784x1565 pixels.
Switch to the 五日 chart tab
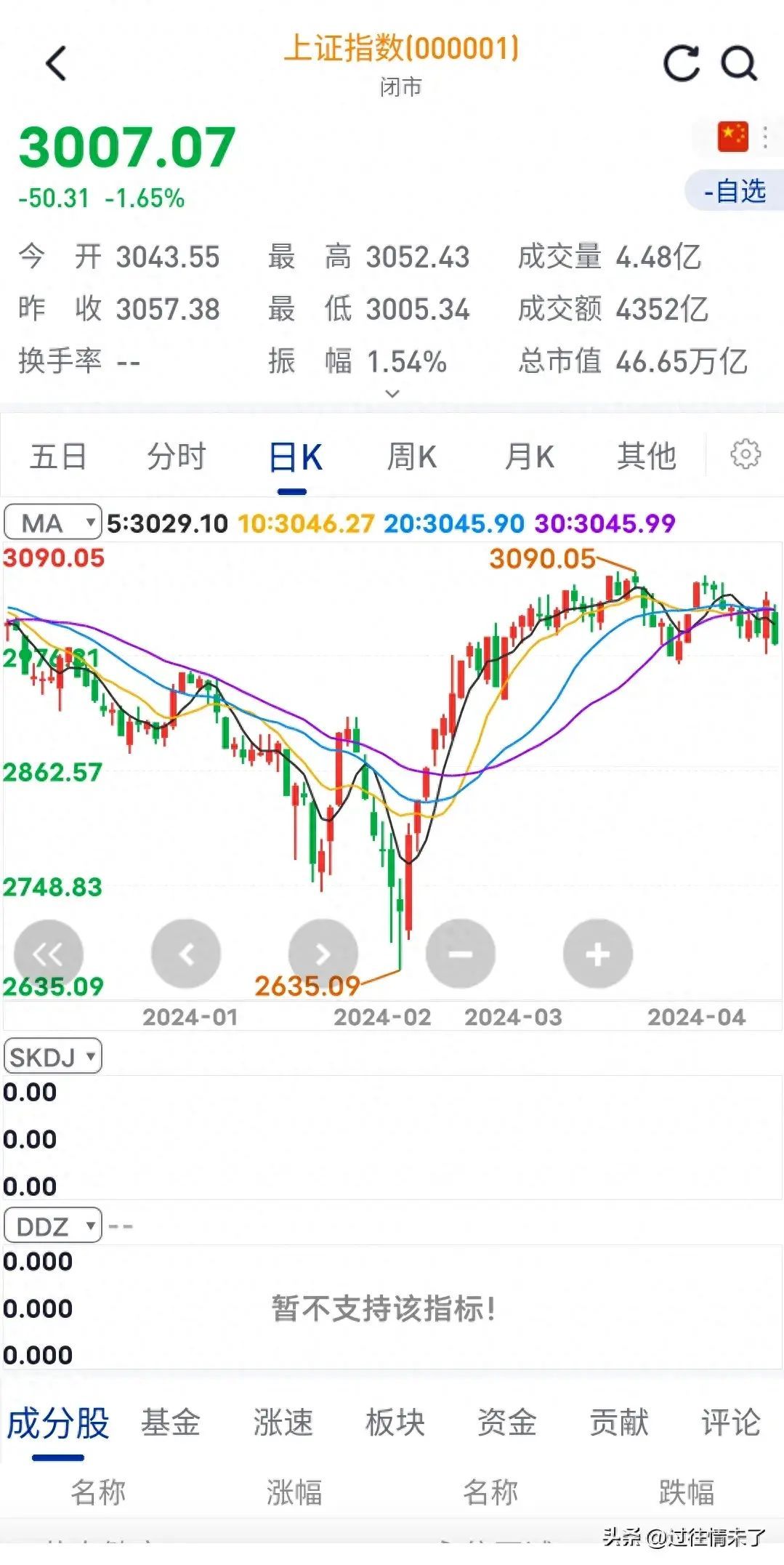(x=58, y=457)
